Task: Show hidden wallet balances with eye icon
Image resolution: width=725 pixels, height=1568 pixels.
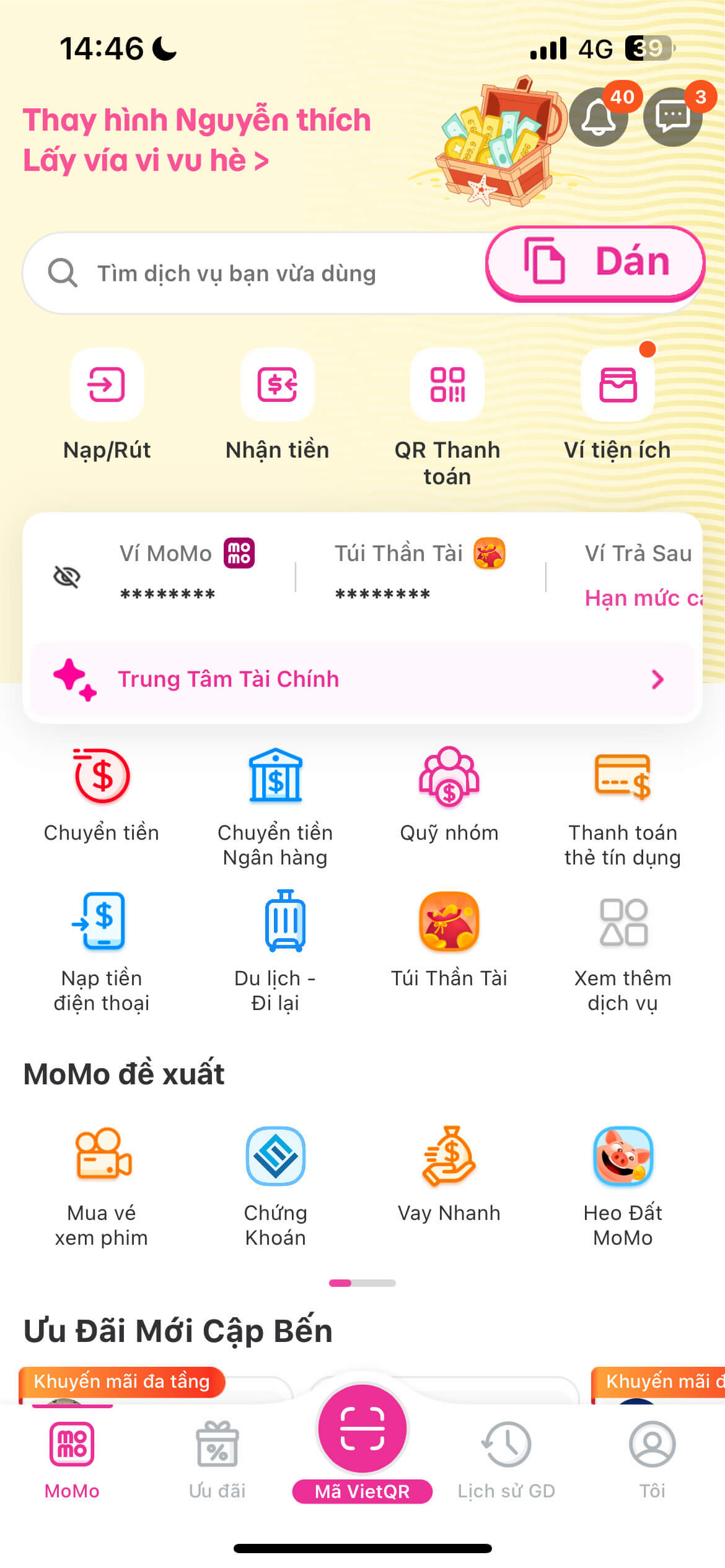Action: tap(67, 577)
